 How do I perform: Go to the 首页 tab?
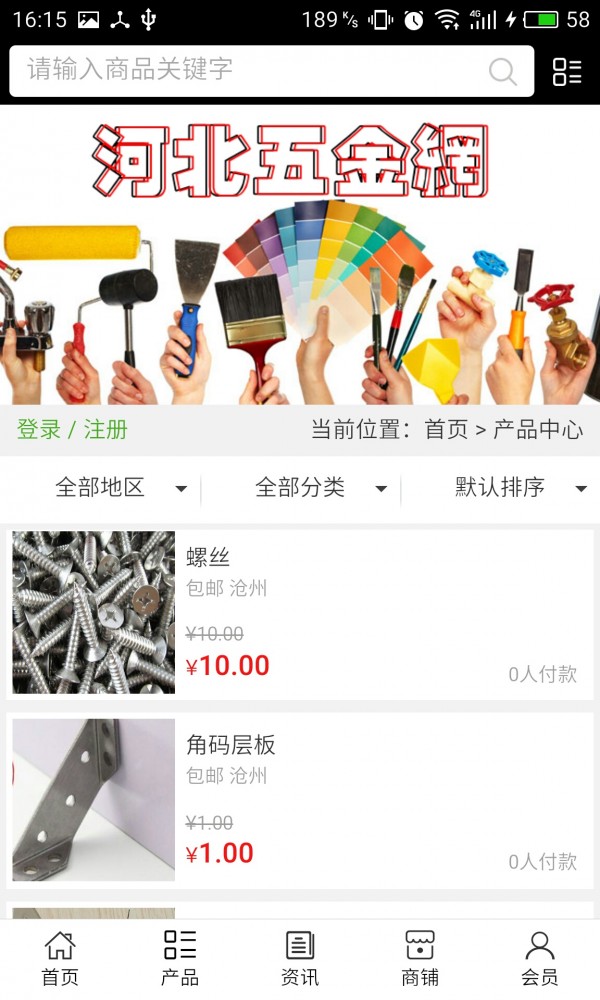[60, 959]
